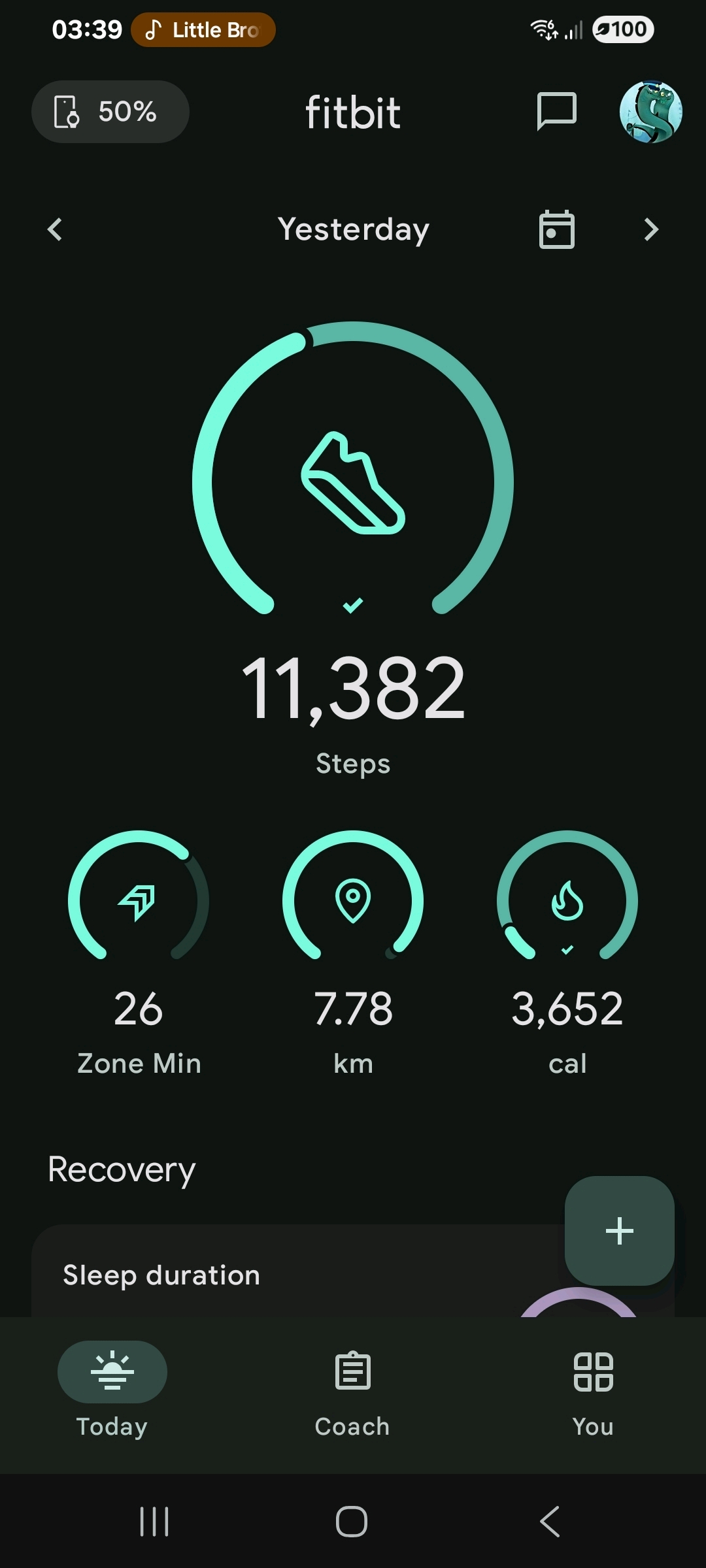Image resolution: width=706 pixels, height=1568 pixels.
Task: Tap the plus floating action button
Action: pos(619,1231)
